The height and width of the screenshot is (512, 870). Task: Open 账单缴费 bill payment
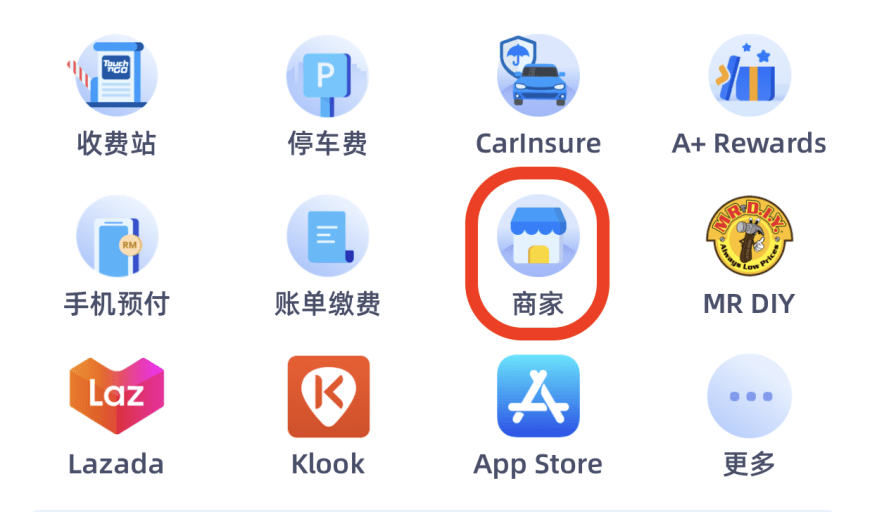tap(327, 237)
